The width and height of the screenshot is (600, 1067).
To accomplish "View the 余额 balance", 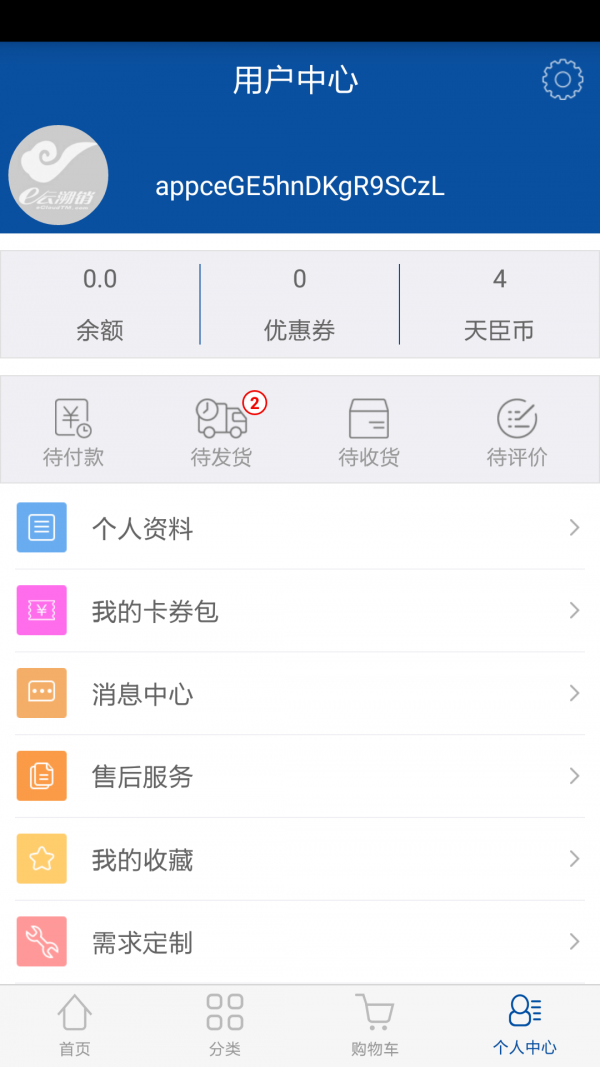I will [x=100, y=303].
